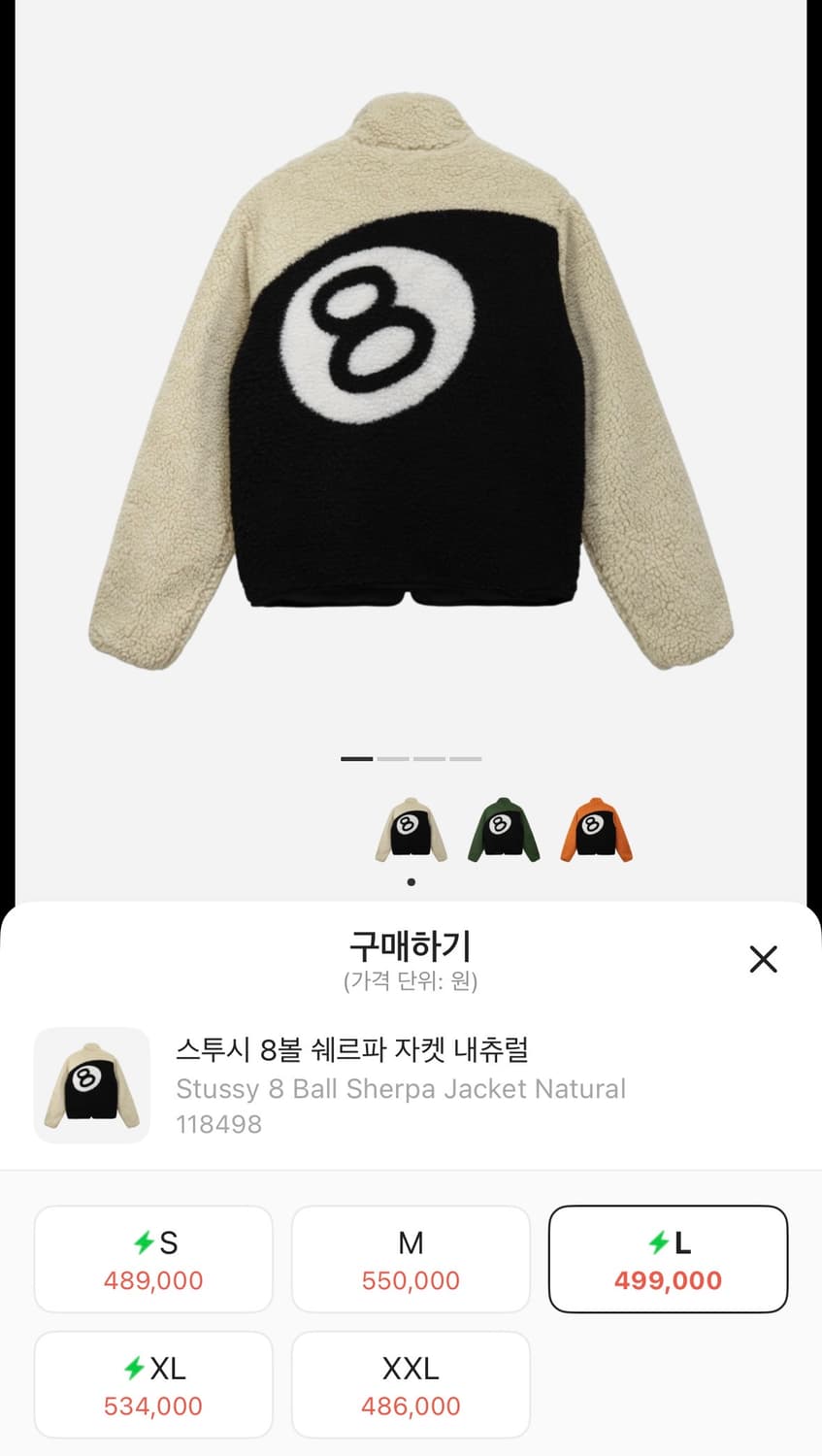
Task: Select size S priced 489,000
Action: click(152, 1259)
